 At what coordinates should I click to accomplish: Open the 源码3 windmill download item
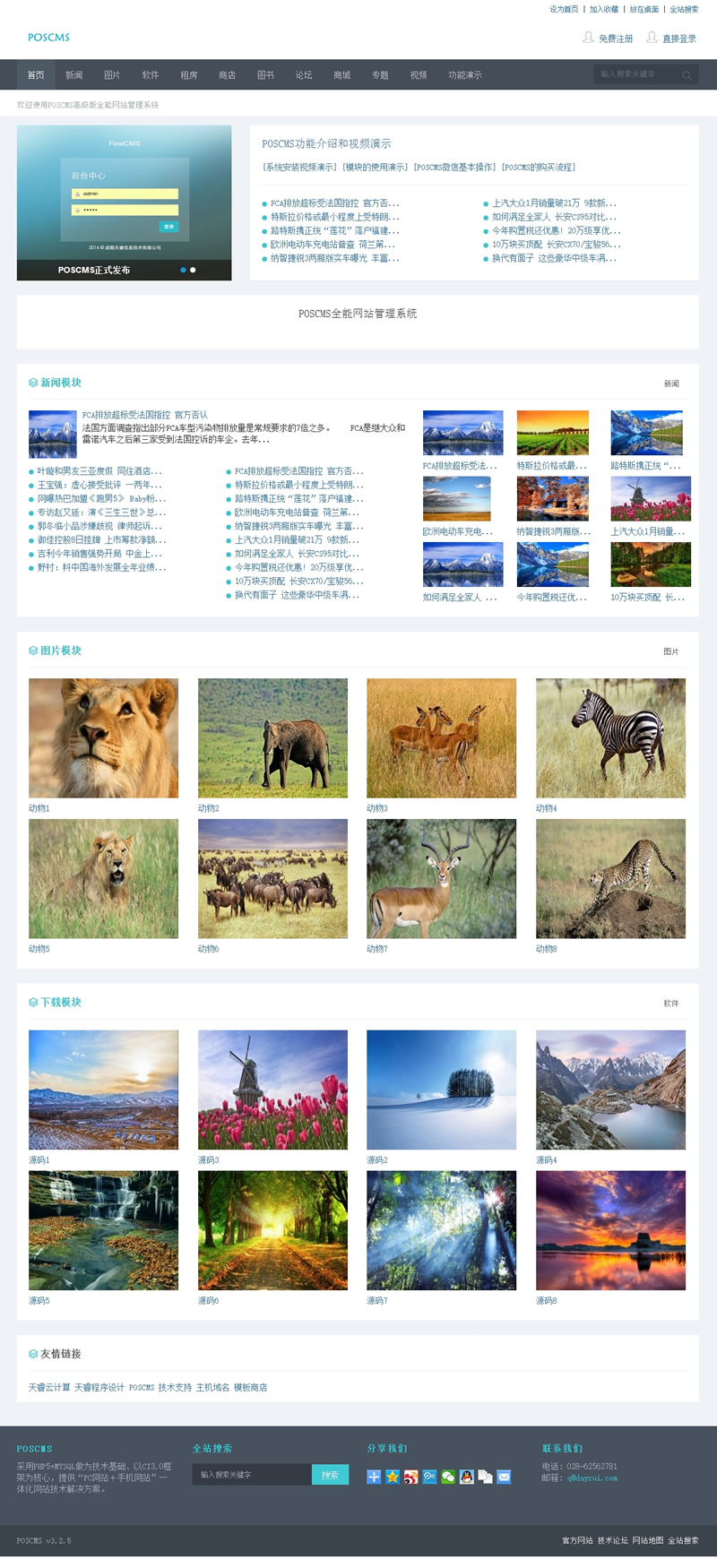click(x=272, y=1089)
